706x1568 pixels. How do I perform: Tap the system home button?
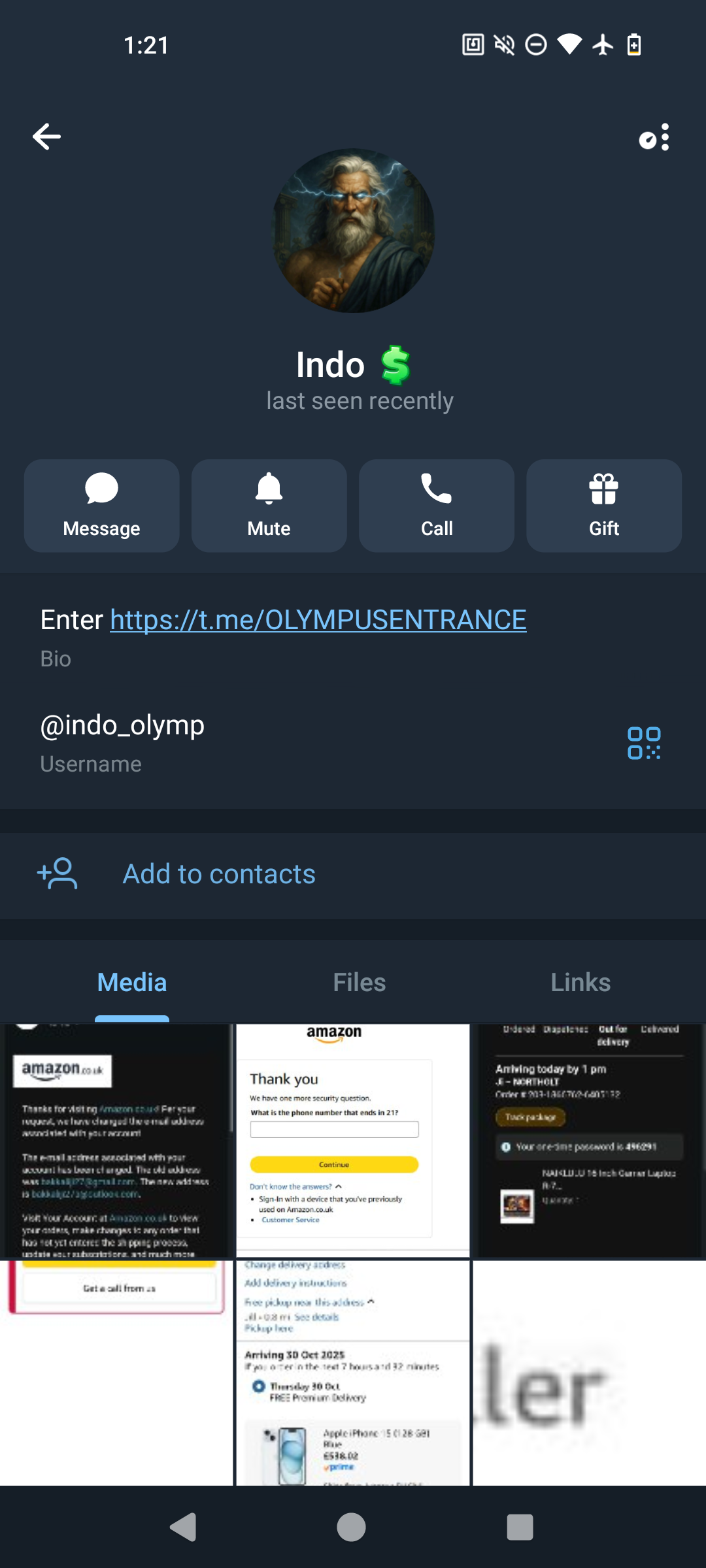[x=352, y=1527]
